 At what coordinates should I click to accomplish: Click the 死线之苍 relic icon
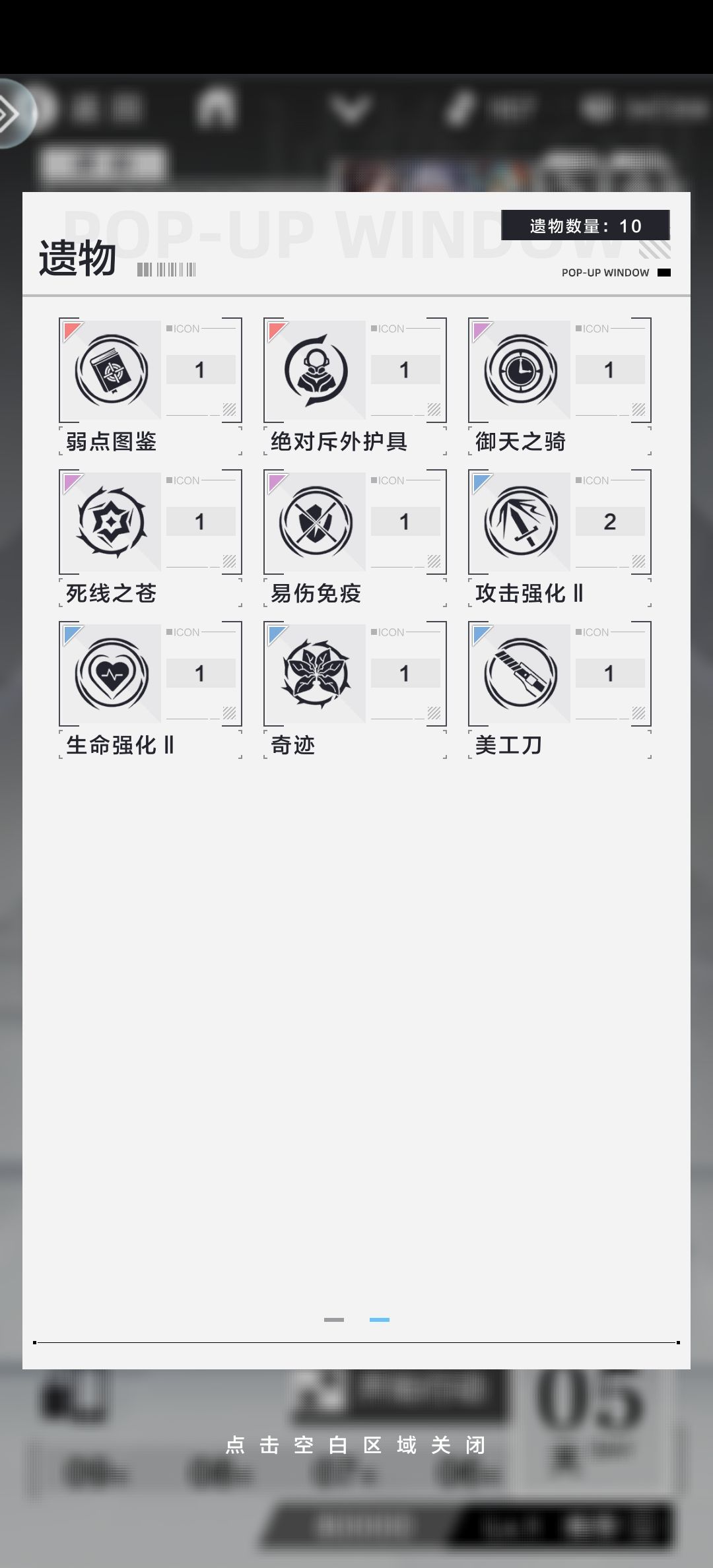[x=110, y=521]
